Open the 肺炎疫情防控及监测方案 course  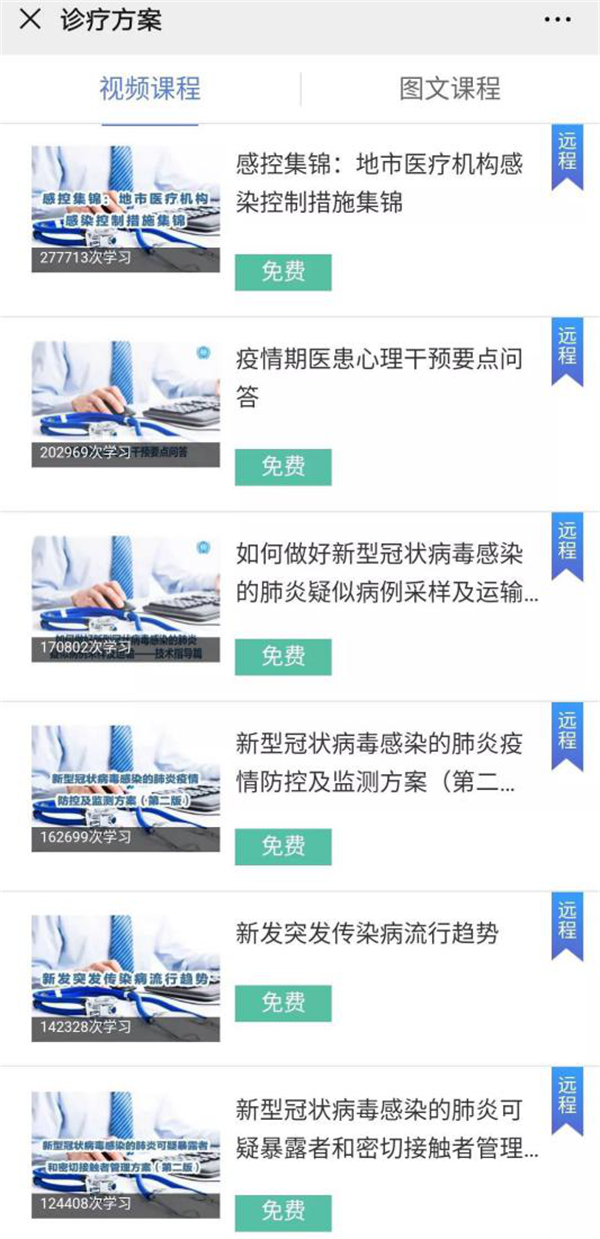376,763
